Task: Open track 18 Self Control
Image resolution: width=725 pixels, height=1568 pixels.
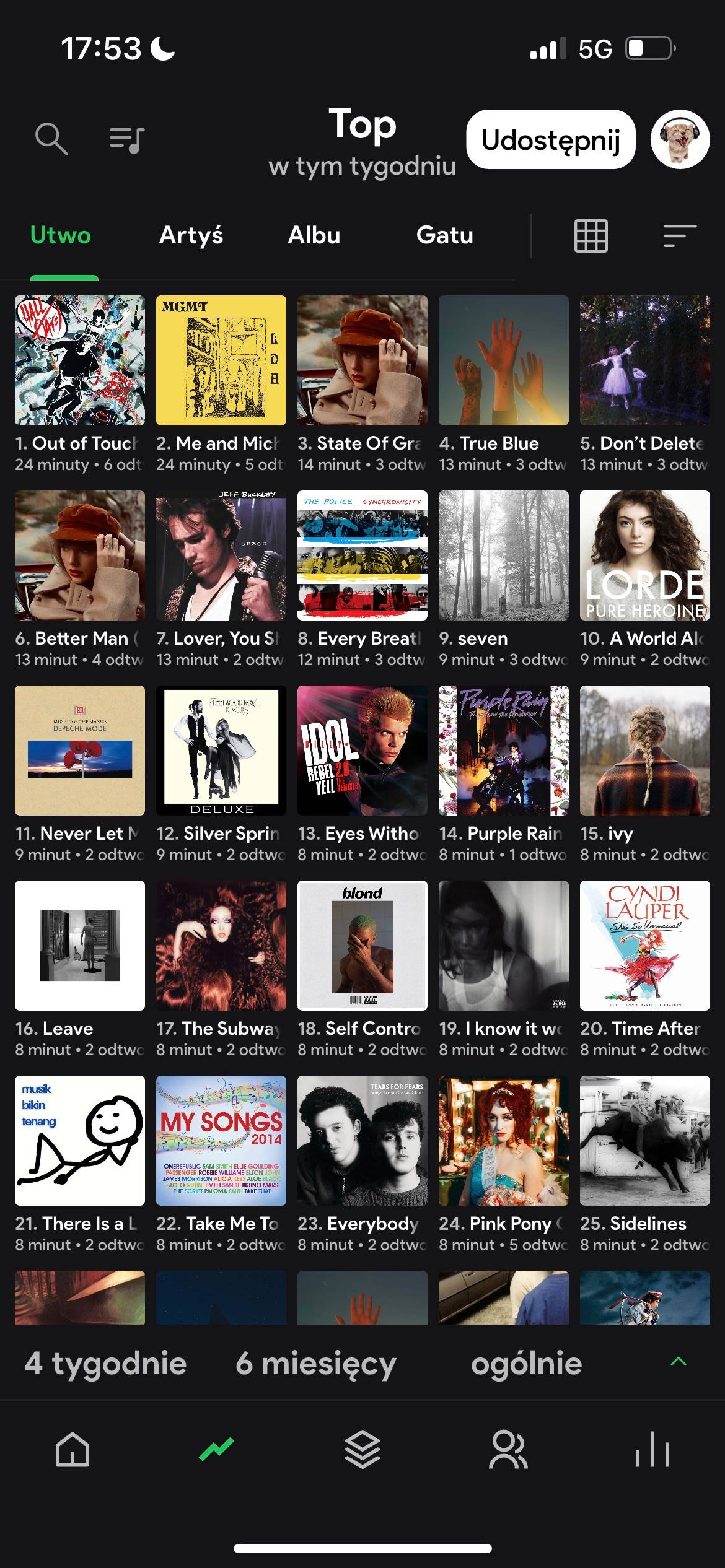Action: pos(362,970)
